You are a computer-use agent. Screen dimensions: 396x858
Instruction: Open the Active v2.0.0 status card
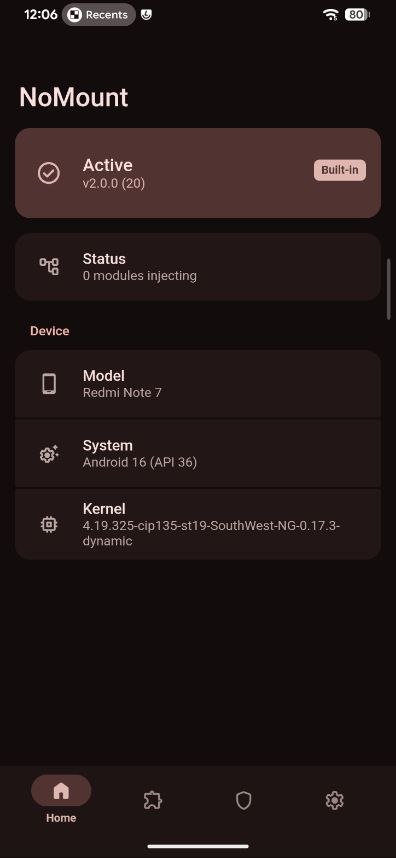198,173
